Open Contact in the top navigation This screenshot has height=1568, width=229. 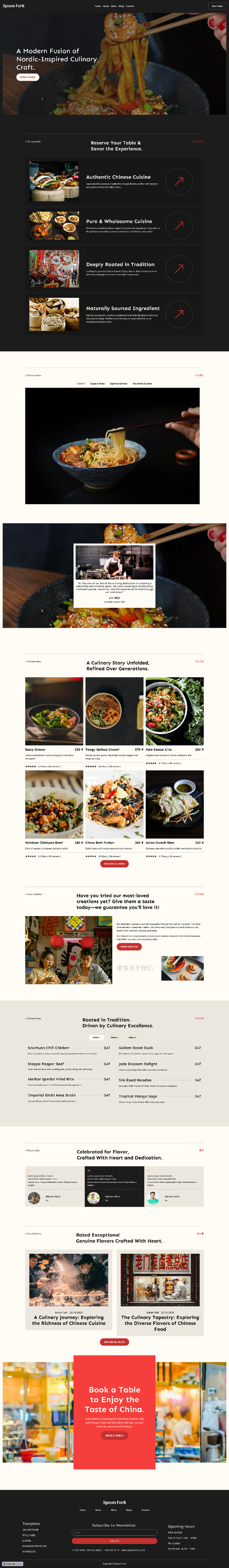[130, 6]
